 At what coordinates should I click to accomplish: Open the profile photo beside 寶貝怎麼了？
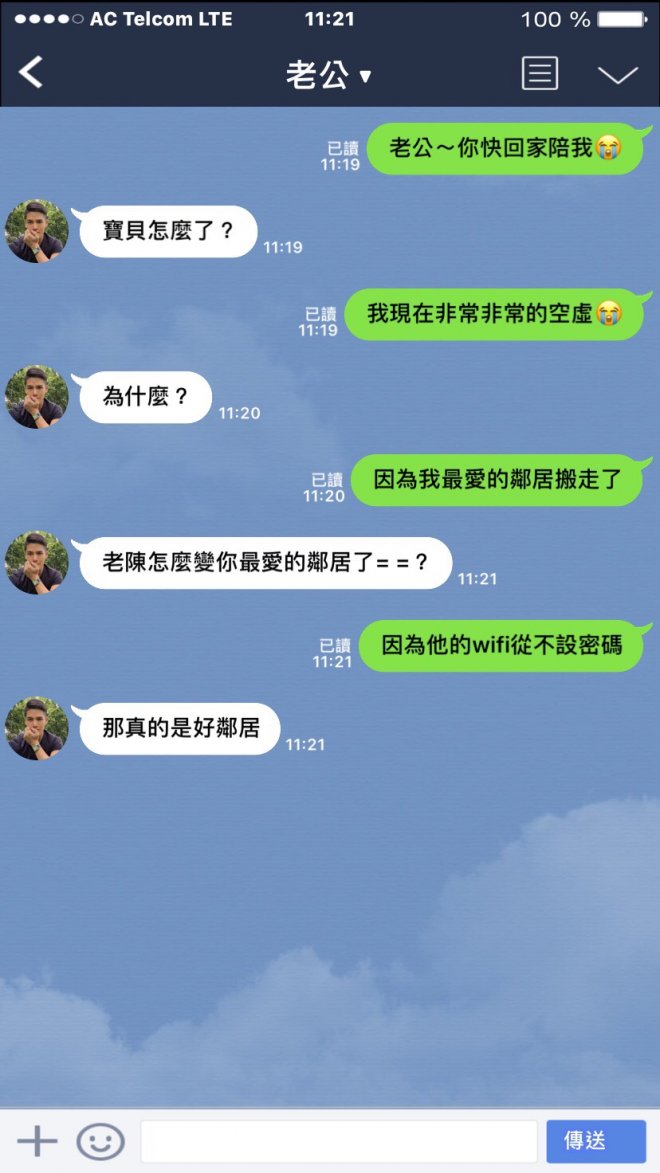point(37,231)
